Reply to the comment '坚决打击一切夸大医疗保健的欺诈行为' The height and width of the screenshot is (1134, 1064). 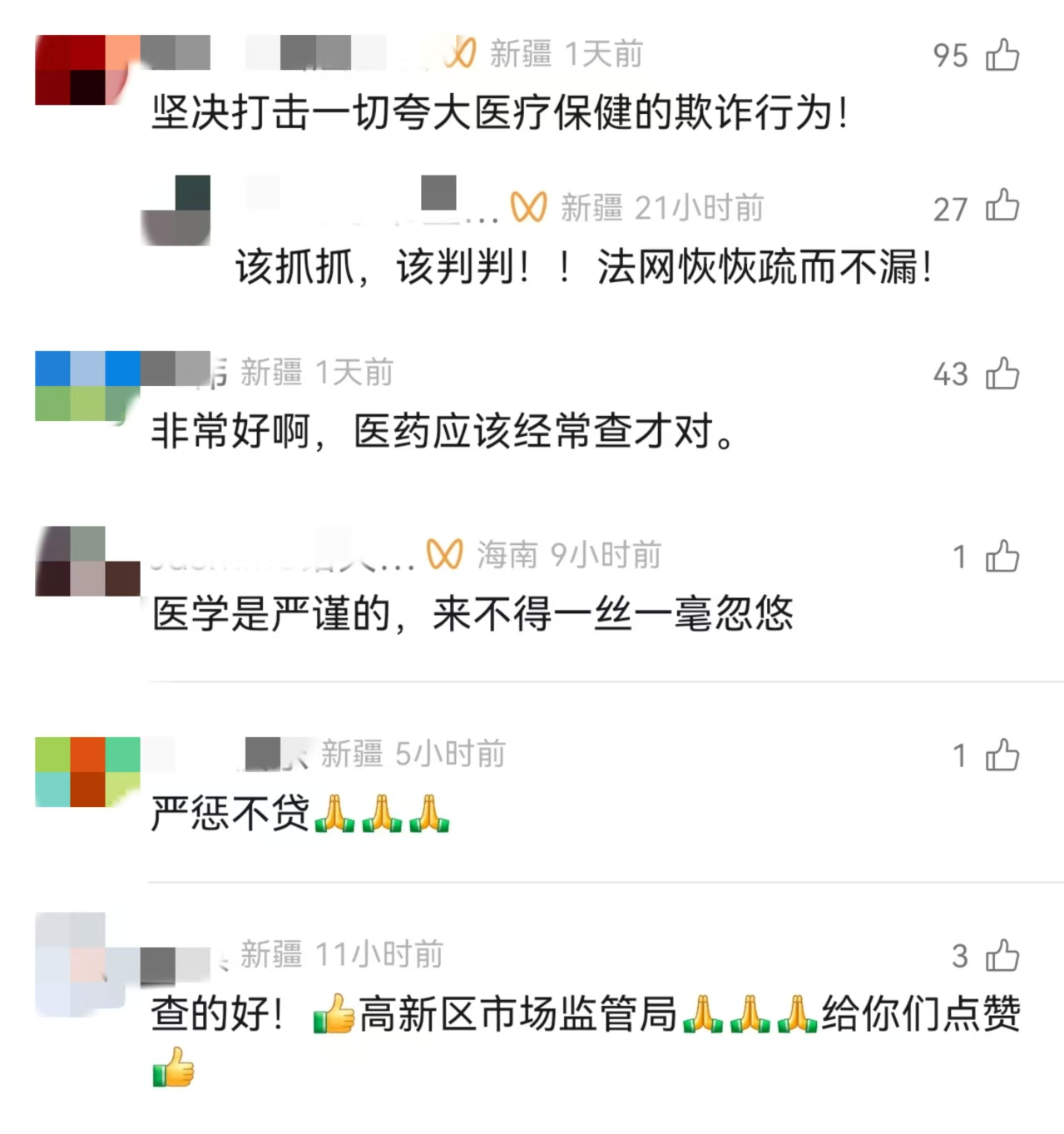(x=499, y=112)
